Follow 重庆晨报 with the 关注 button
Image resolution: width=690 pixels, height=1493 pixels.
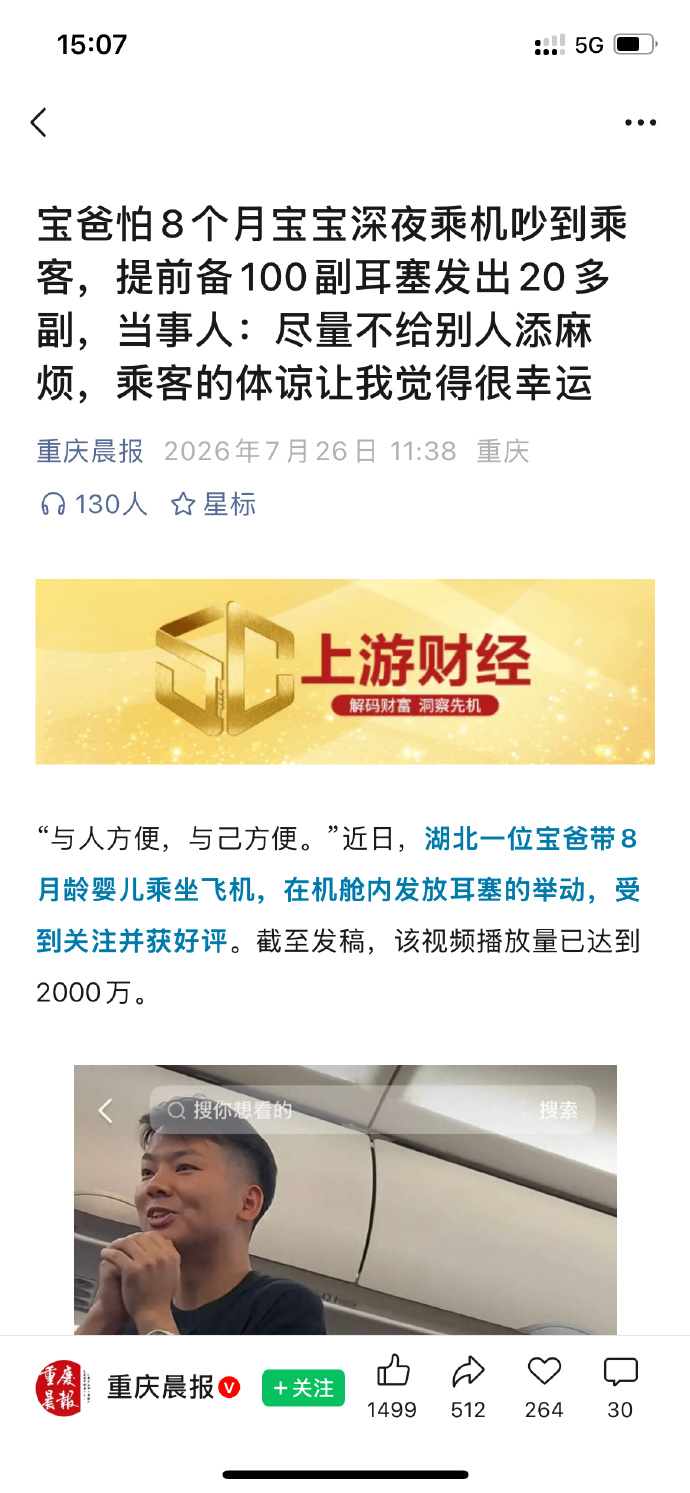coord(303,1388)
